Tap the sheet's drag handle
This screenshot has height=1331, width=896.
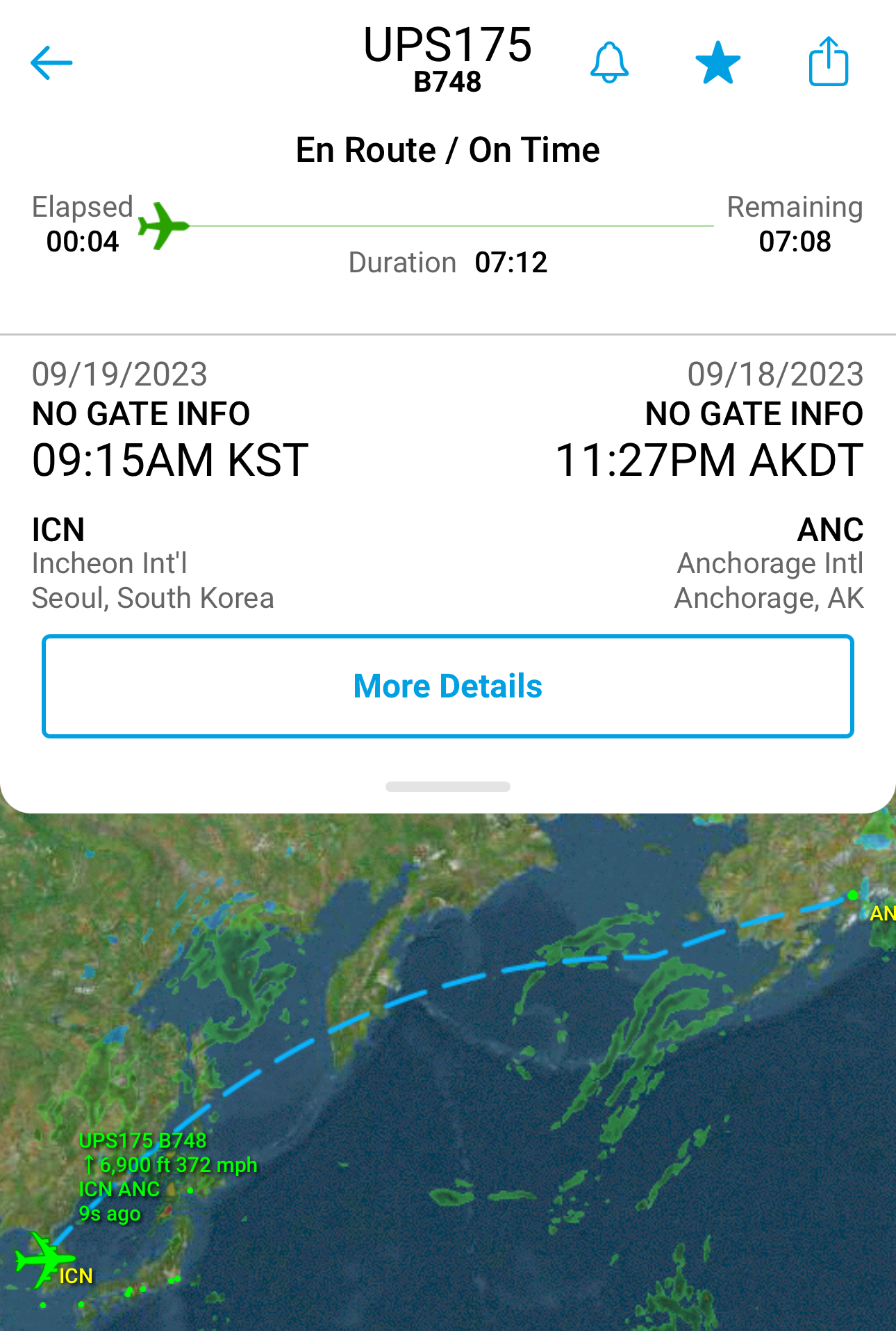[x=448, y=786]
